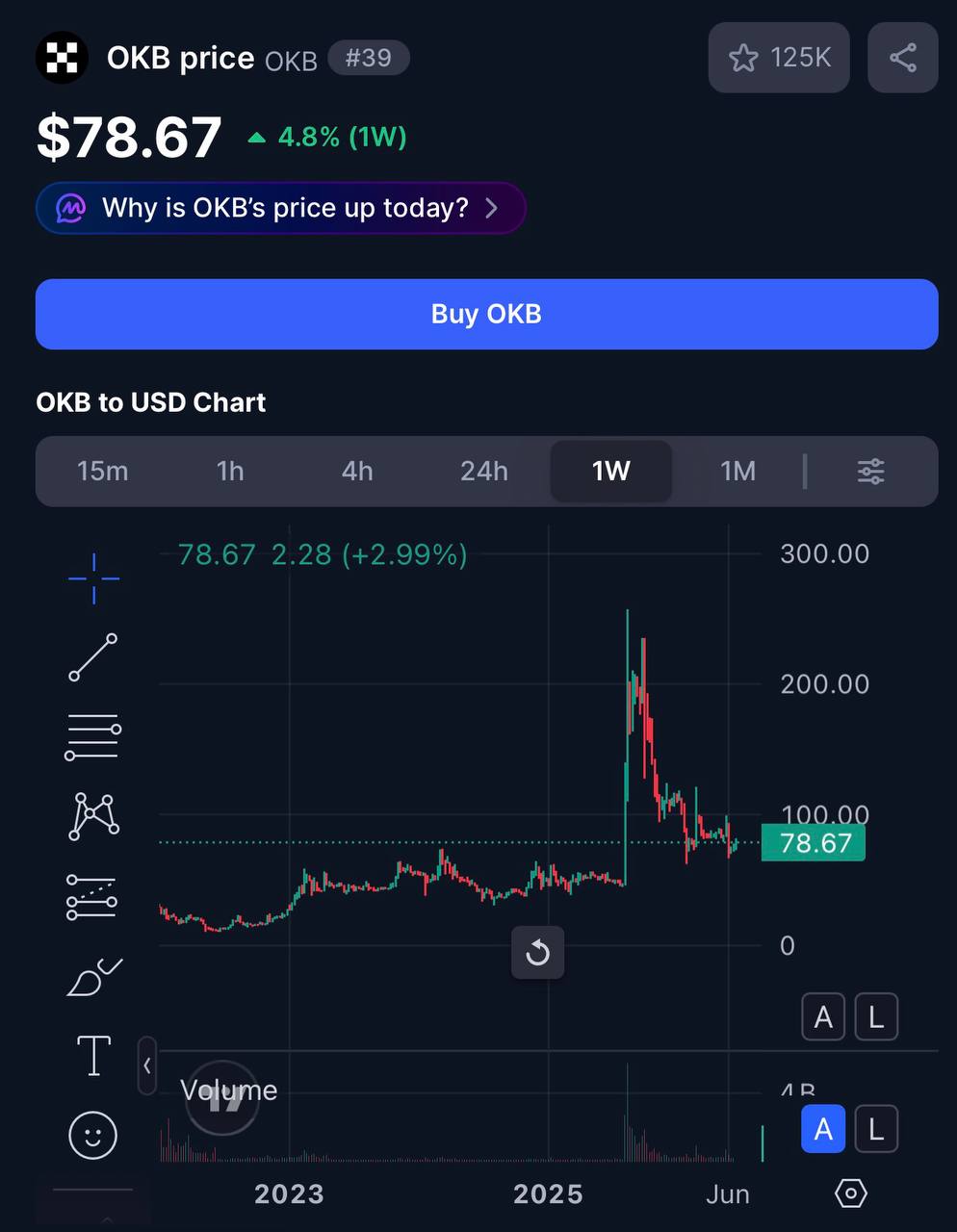Collapse the drawing toolbar with arrow handle
The height and width of the screenshot is (1232, 957).
click(147, 1065)
